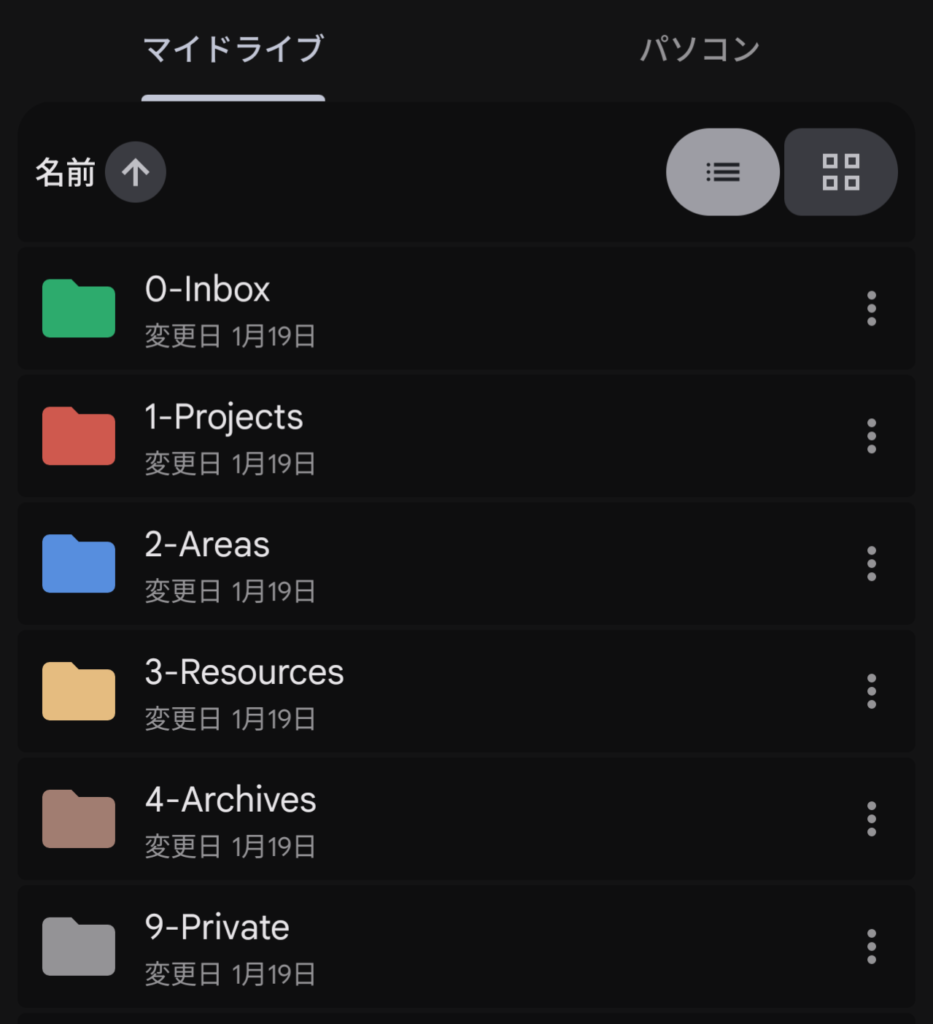Open the 0-Inbox folder

pyautogui.click(x=207, y=290)
